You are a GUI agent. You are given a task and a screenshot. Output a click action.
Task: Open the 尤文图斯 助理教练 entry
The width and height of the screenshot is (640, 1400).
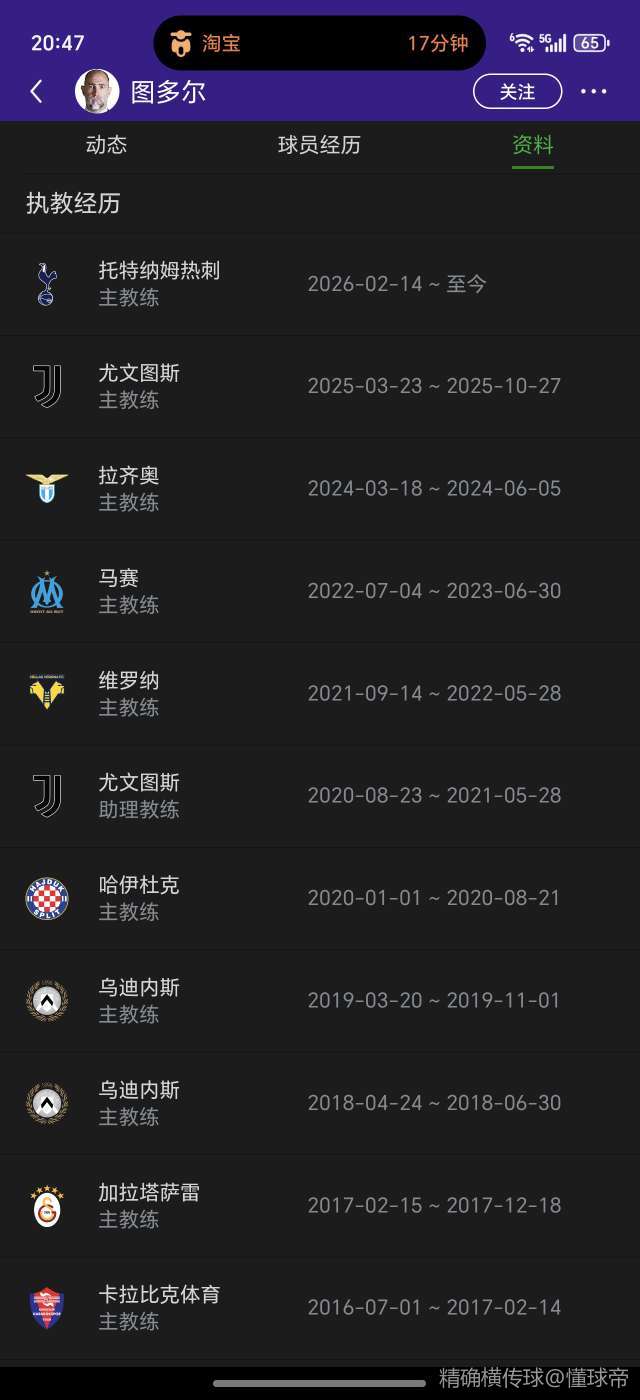pos(320,796)
